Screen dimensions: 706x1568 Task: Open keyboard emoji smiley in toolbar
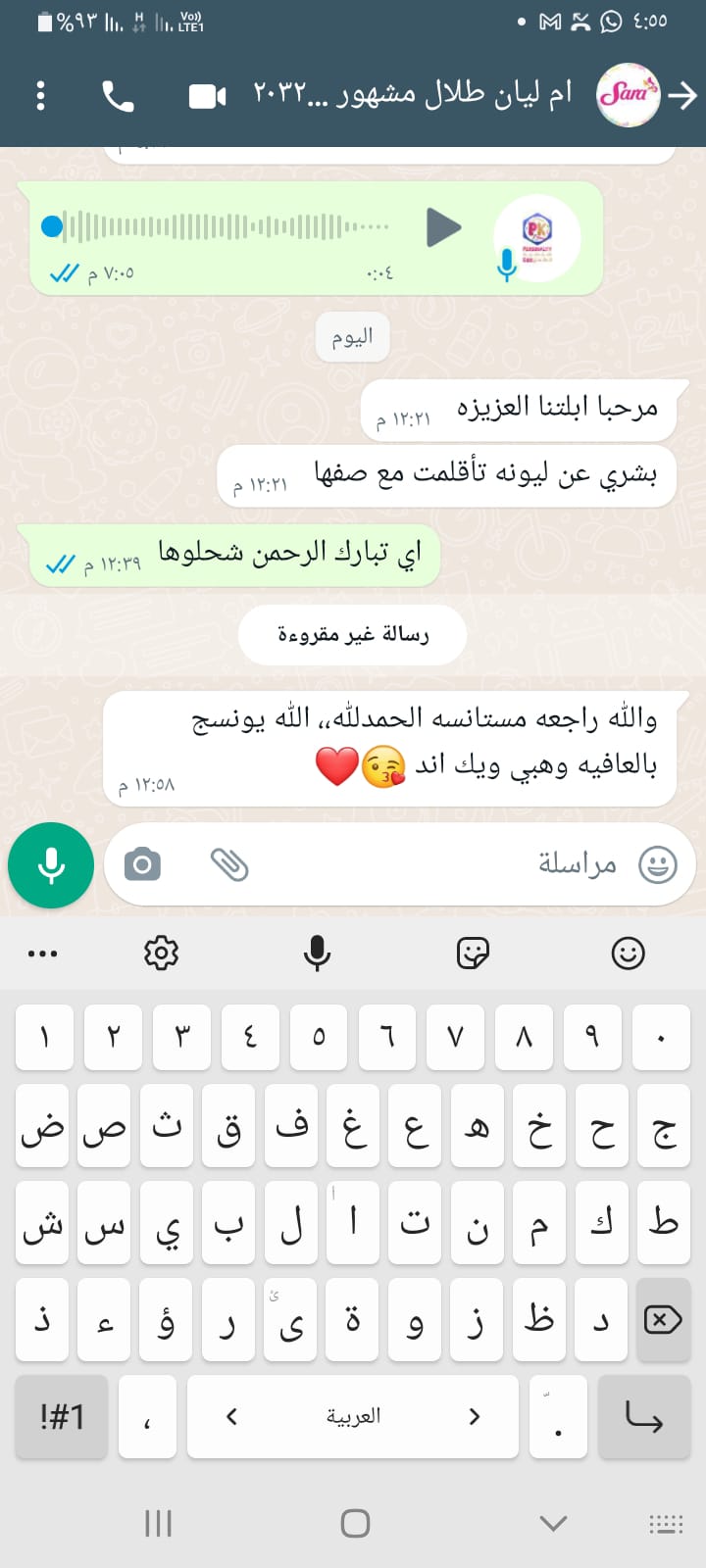[x=628, y=953]
